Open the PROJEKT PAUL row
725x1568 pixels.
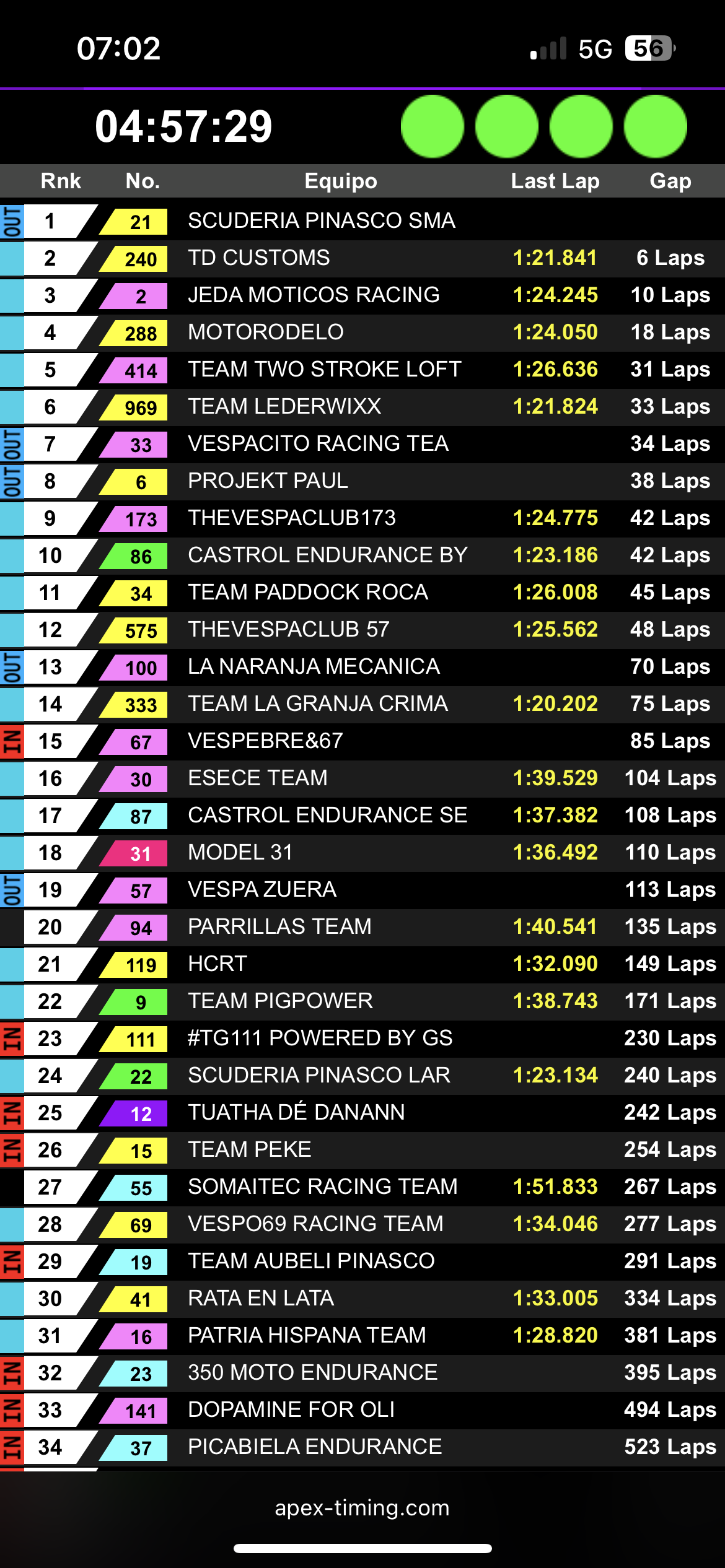tap(362, 481)
